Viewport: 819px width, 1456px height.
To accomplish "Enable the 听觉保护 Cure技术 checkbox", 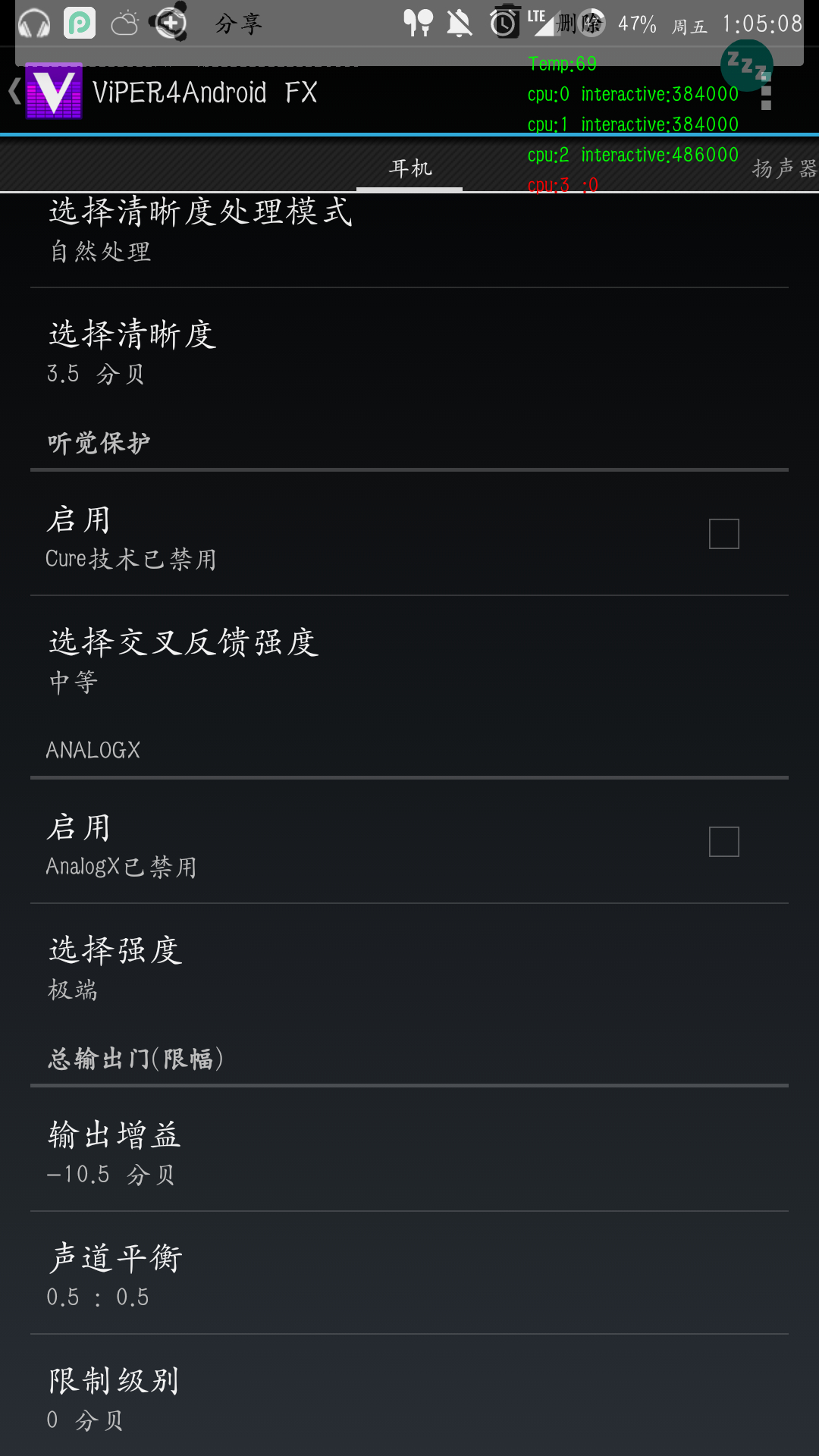I will coord(723,534).
